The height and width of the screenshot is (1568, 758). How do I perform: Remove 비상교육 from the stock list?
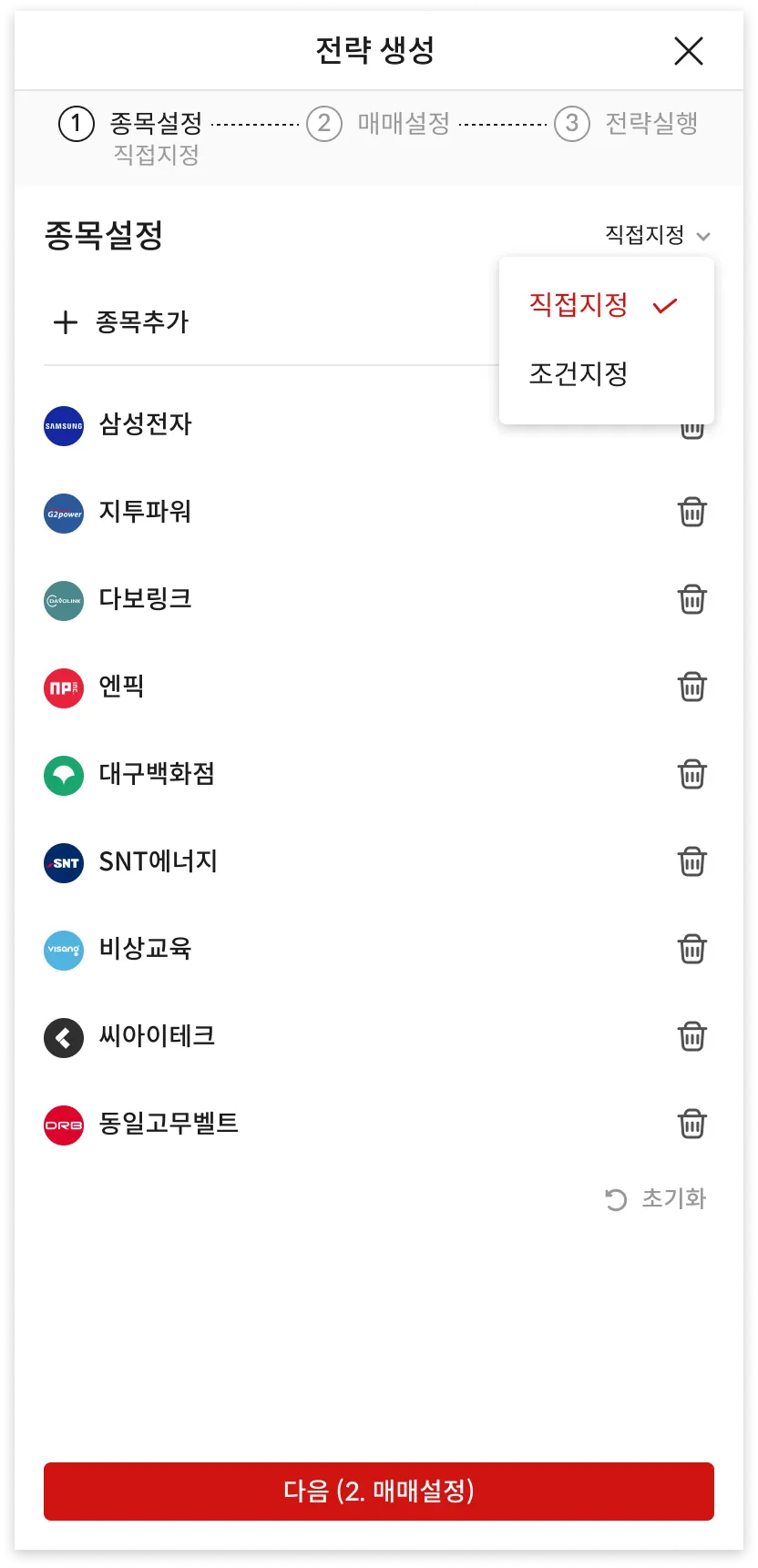coord(692,949)
